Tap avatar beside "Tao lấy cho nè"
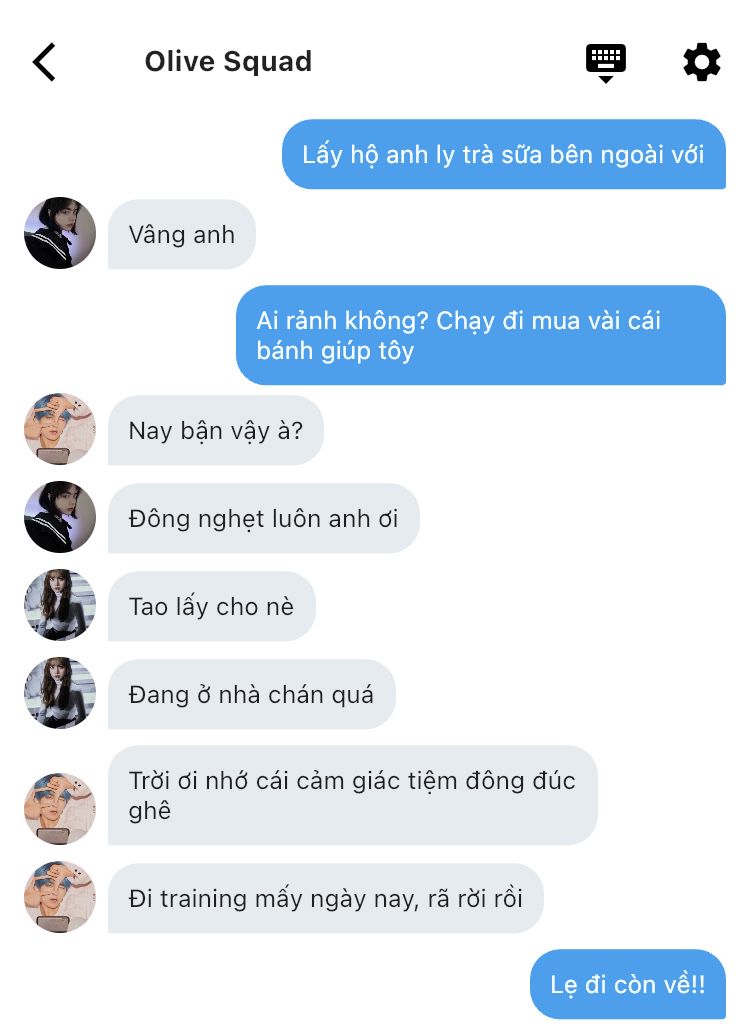 click(60, 605)
